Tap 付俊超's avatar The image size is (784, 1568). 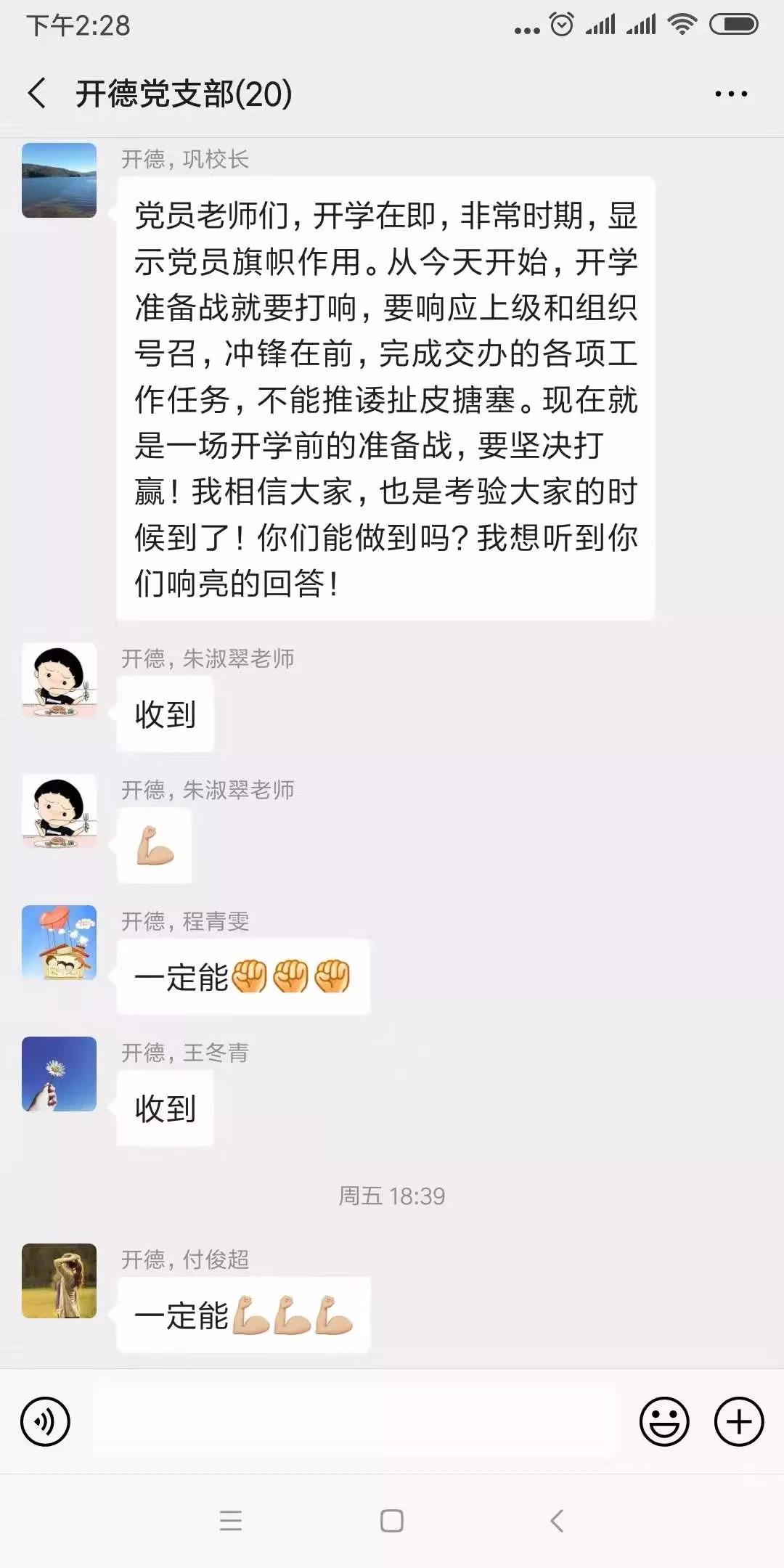(x=59, y=1281)
